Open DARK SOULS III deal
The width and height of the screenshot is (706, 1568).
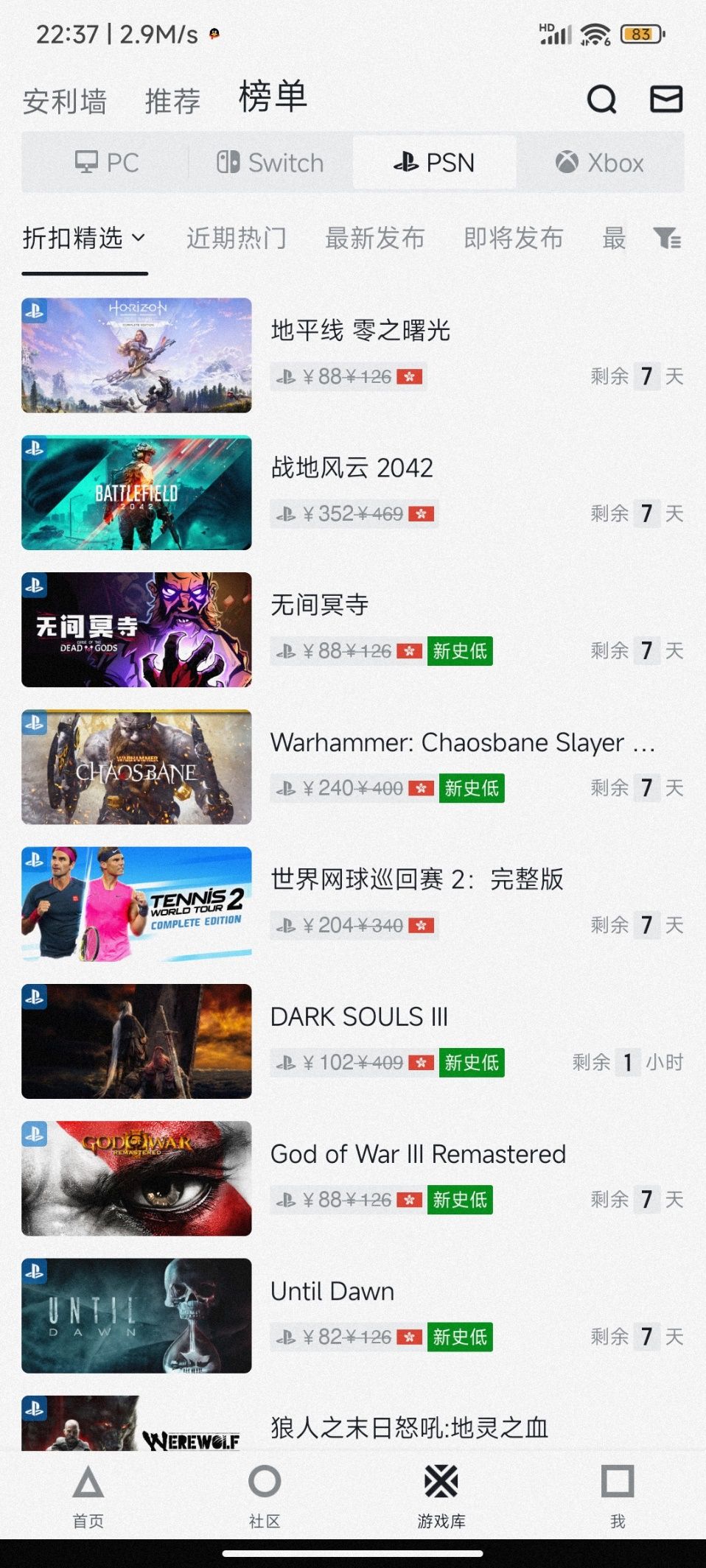(x=359, y=1017)
